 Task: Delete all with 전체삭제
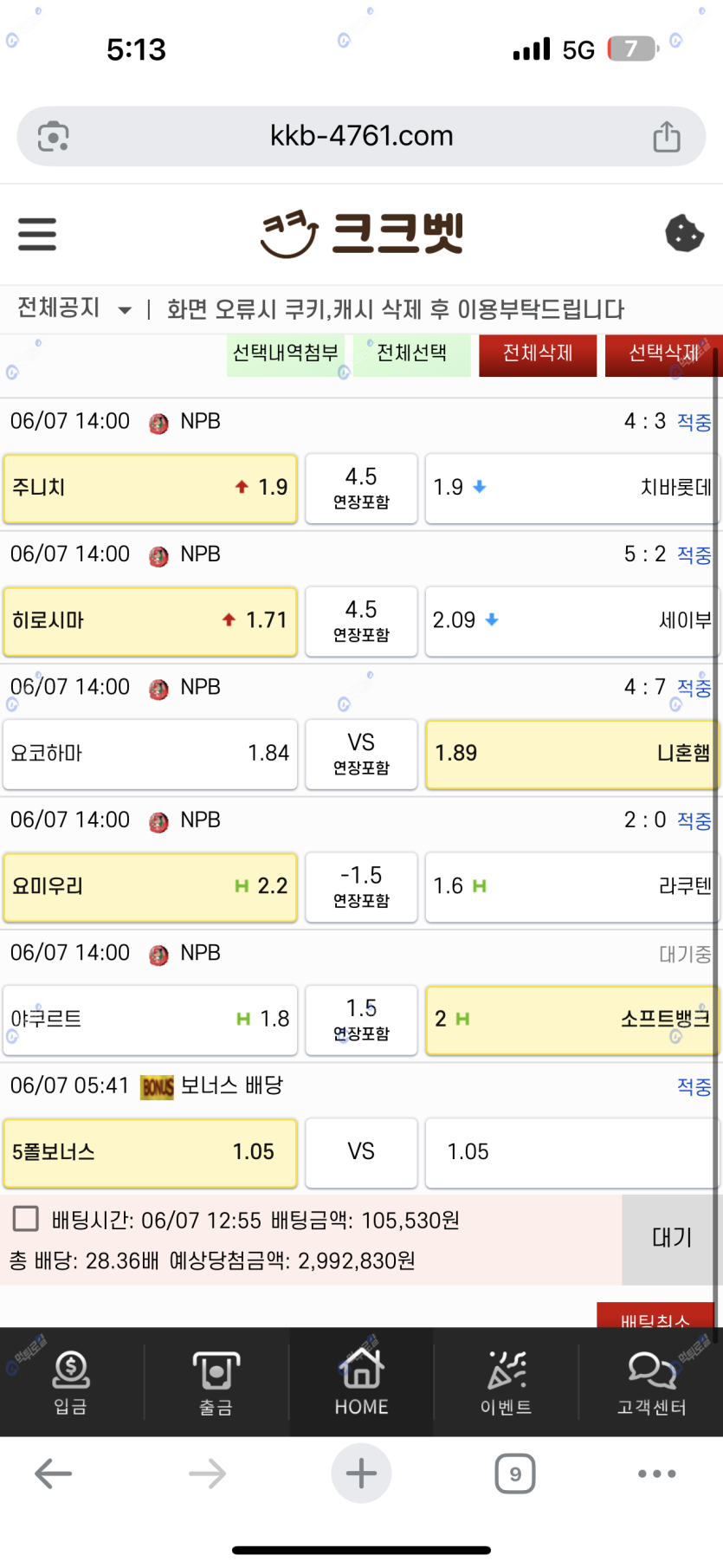pos(538,353)
